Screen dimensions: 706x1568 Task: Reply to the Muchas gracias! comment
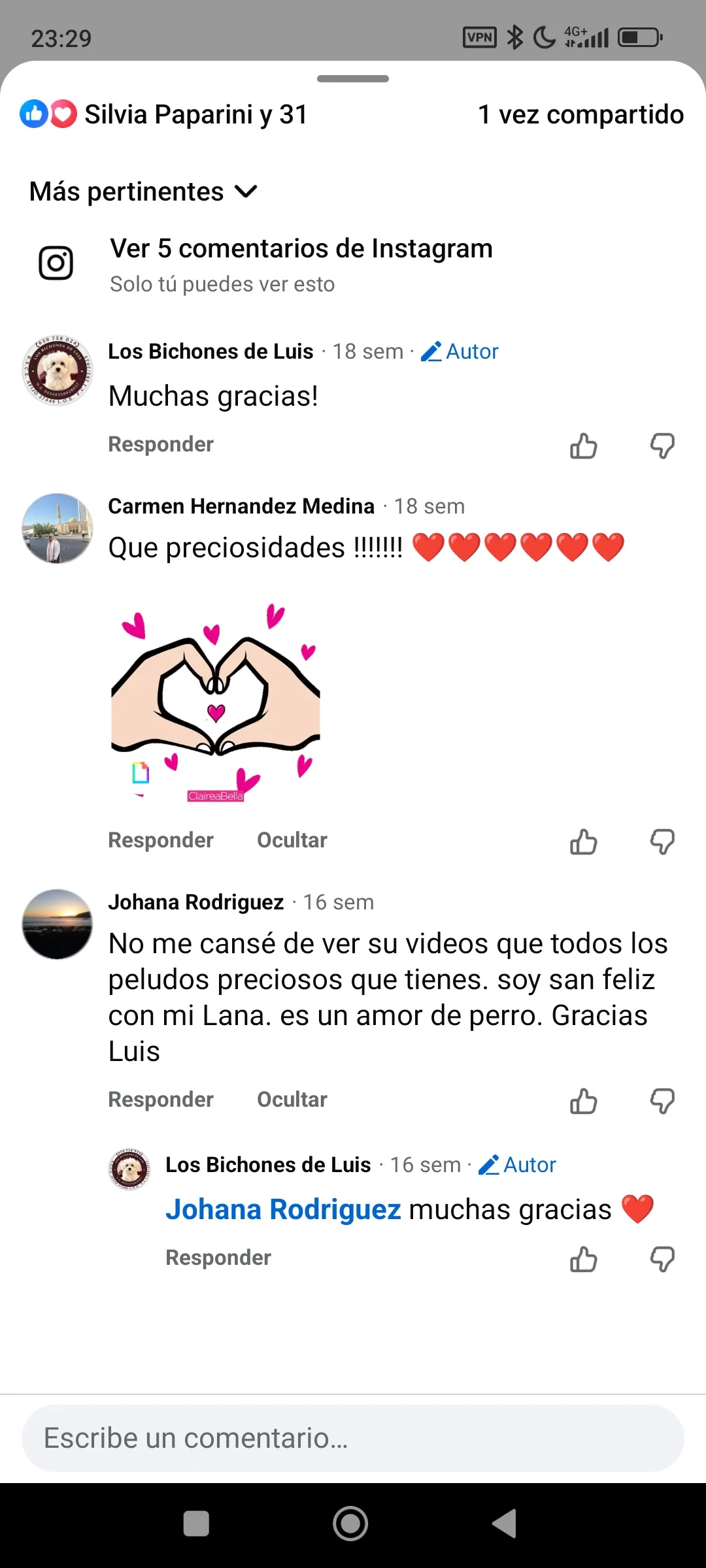click(x=161, y=444)
